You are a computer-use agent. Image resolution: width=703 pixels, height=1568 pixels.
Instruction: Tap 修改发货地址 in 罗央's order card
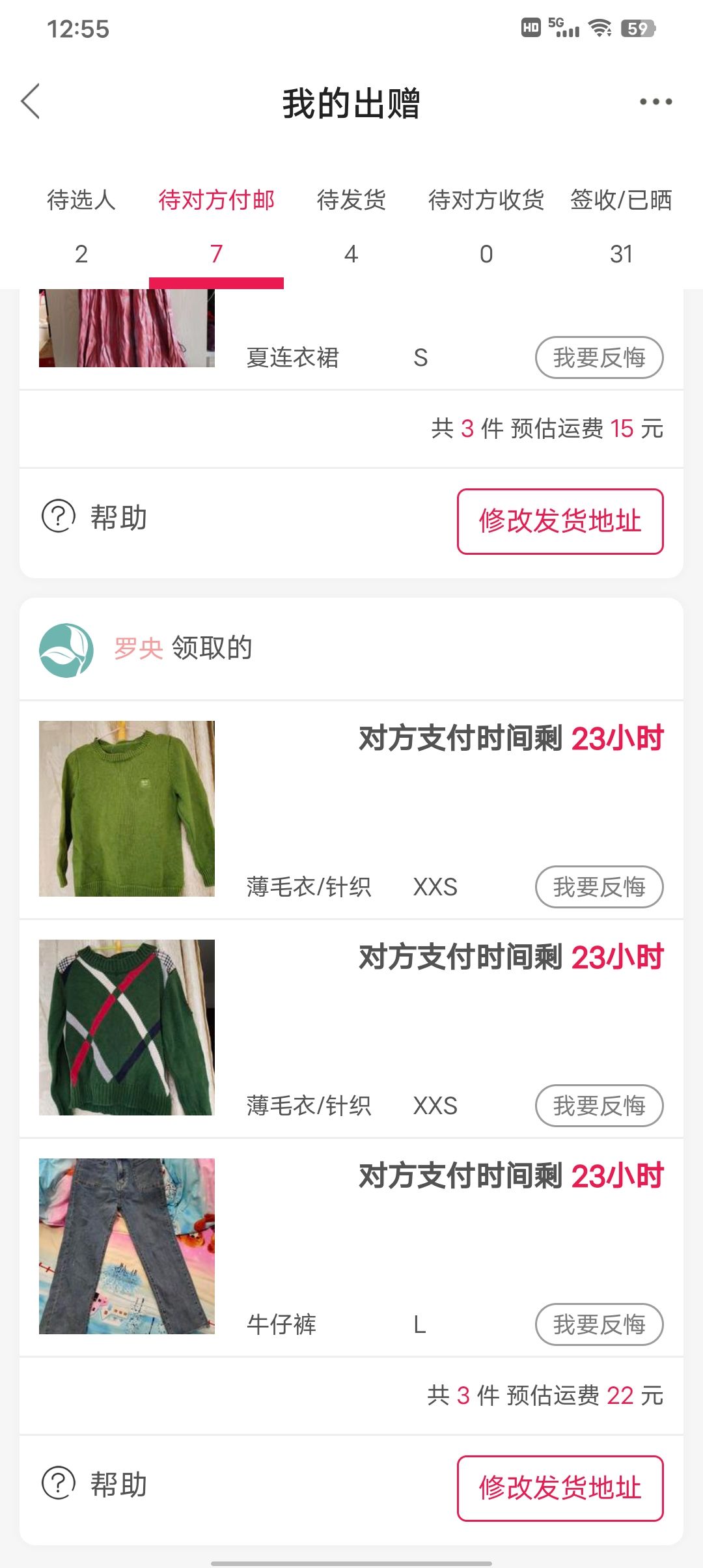560,1488
